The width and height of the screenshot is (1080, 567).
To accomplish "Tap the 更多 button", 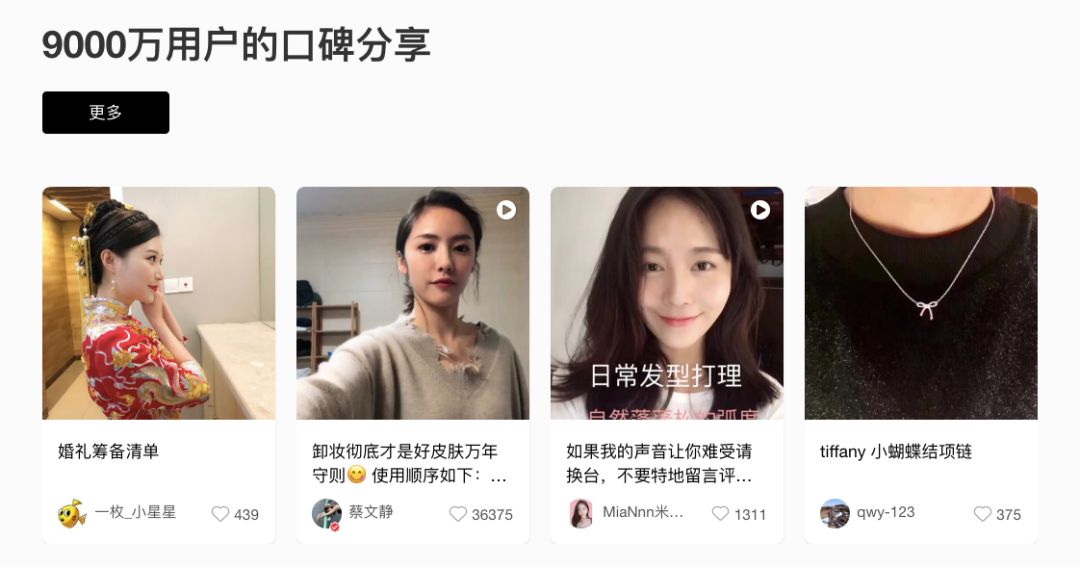I will point(105,112).
